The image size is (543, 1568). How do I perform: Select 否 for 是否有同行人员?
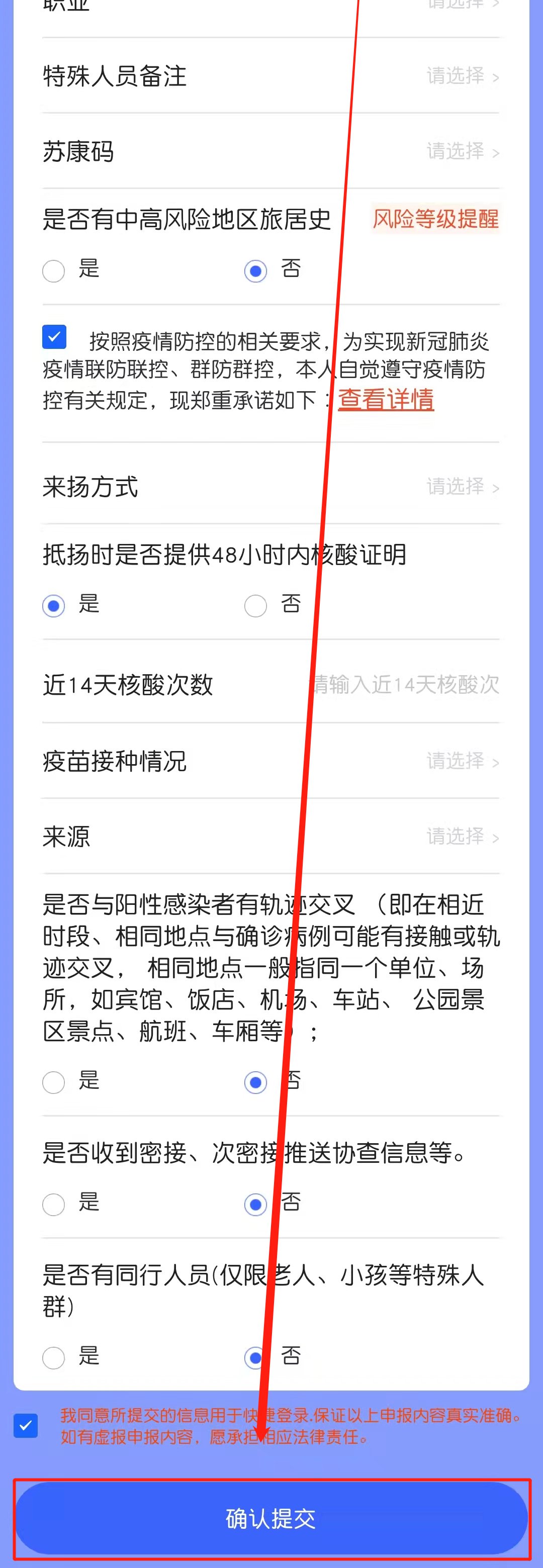point(256,1357)
